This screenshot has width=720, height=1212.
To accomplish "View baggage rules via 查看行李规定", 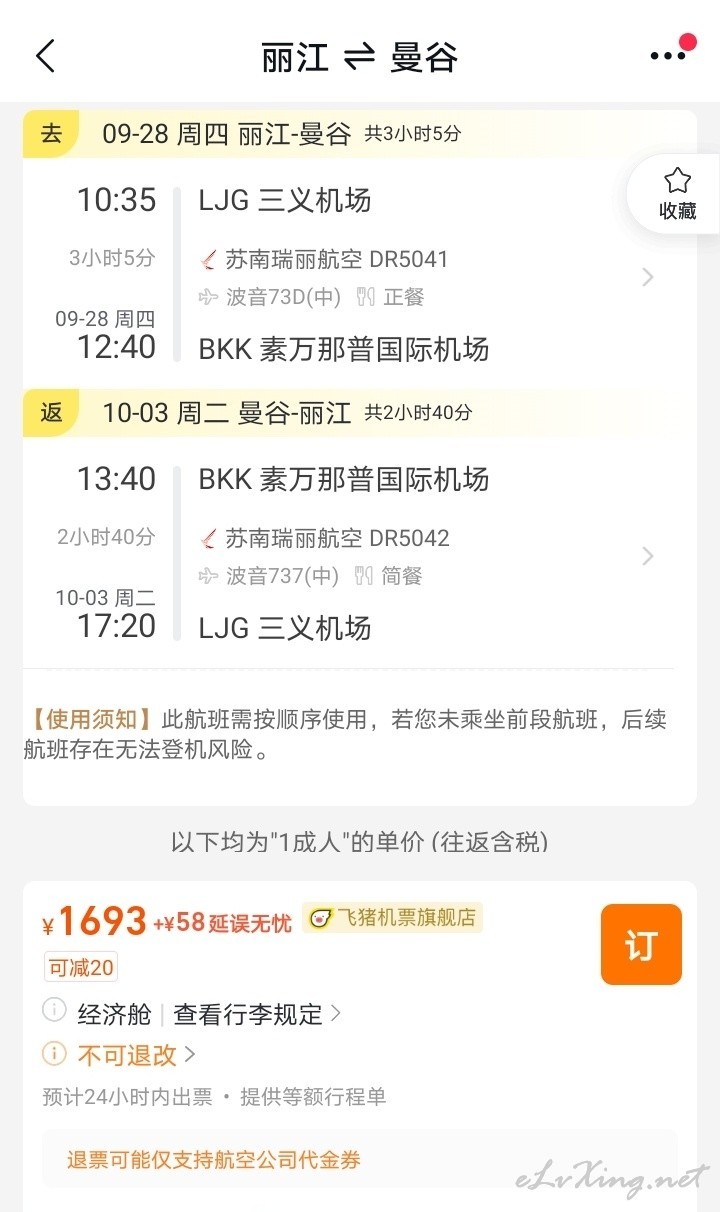I will [x=257, y=1014].
